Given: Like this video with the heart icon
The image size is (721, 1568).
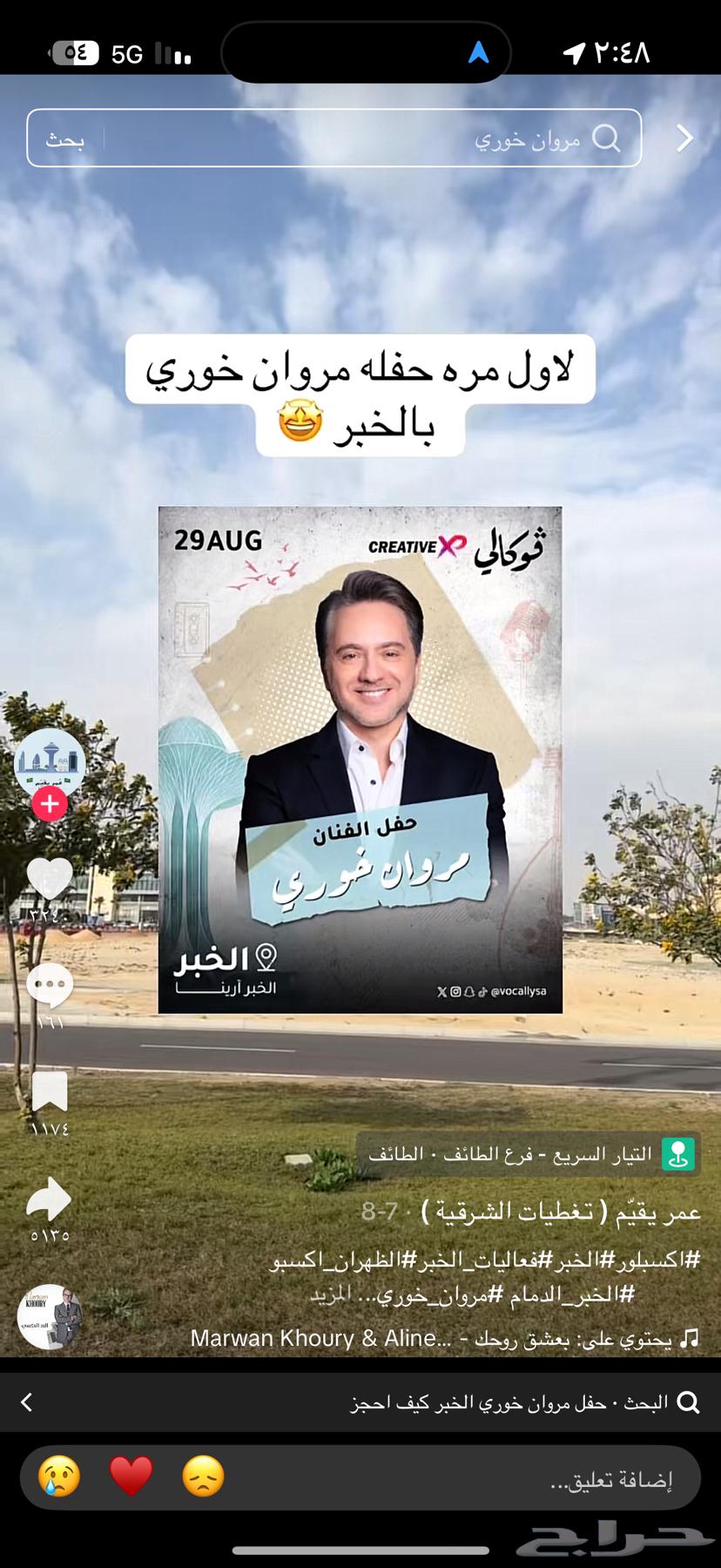Looking at the screenshot, I should (x=50, y=878).
